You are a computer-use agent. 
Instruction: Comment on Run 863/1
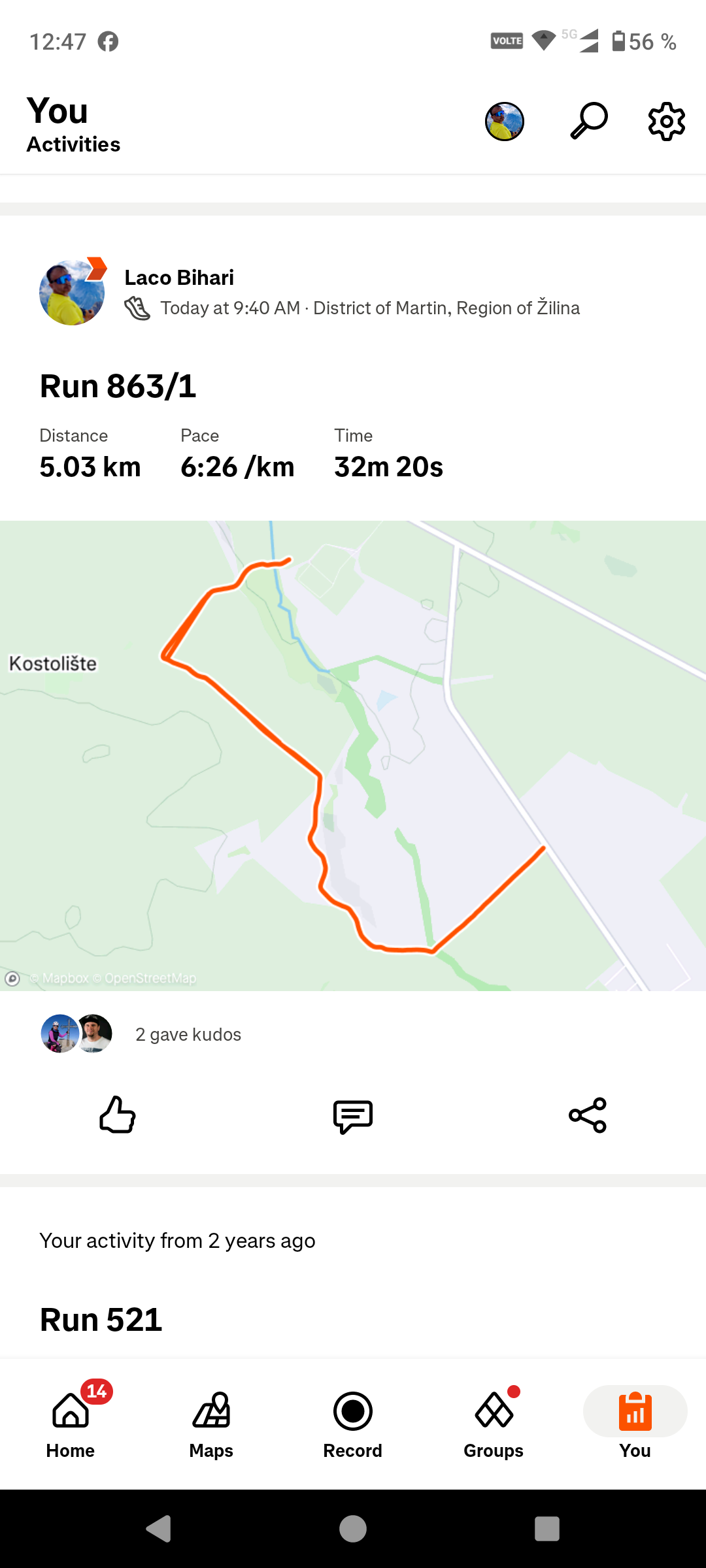coord(353,1116)
